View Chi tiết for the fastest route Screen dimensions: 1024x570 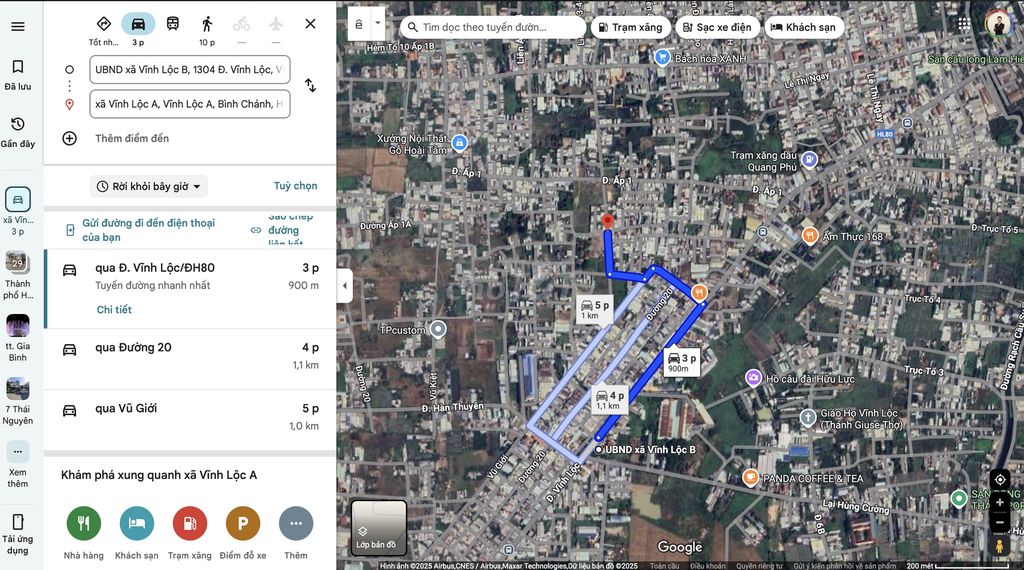pos(114,310)
